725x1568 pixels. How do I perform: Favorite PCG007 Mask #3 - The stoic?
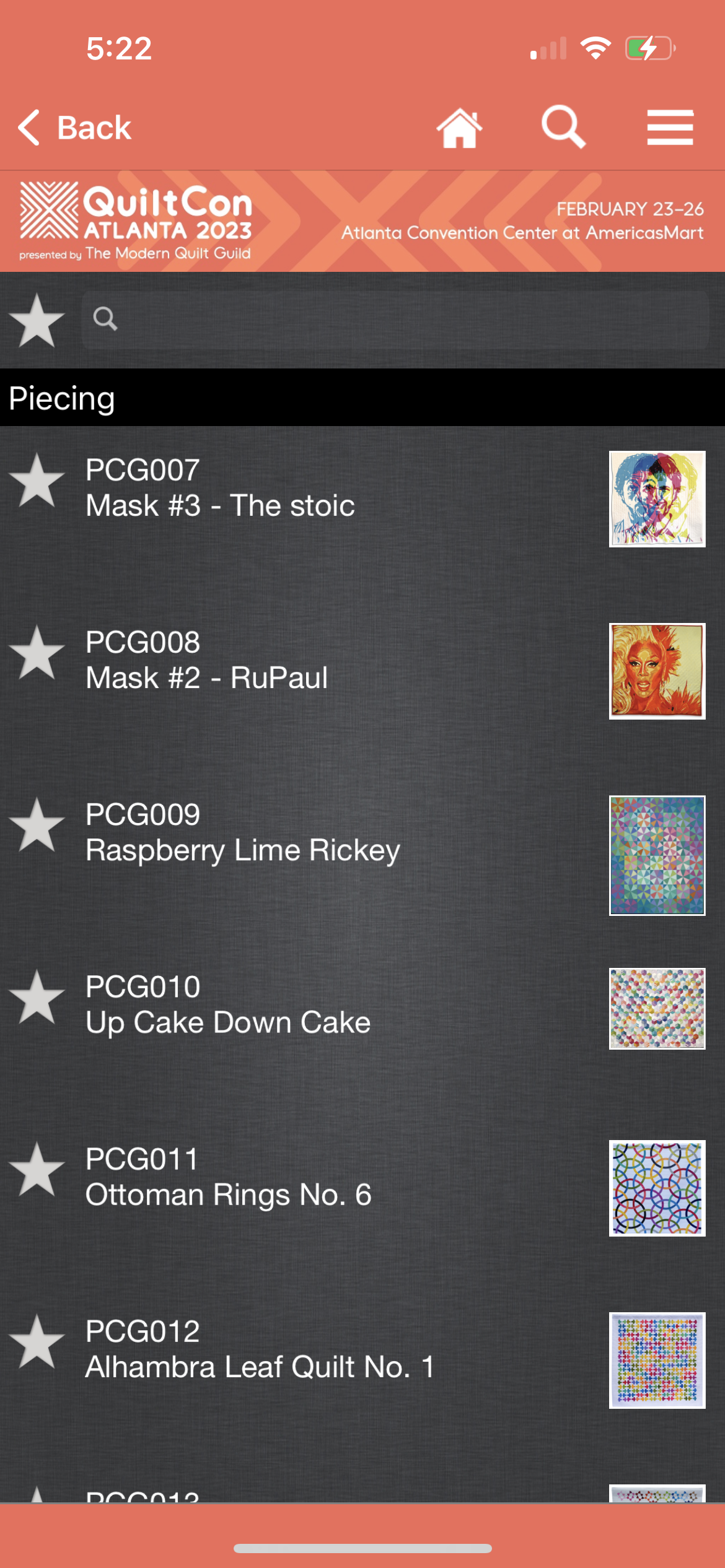point(37,481)
